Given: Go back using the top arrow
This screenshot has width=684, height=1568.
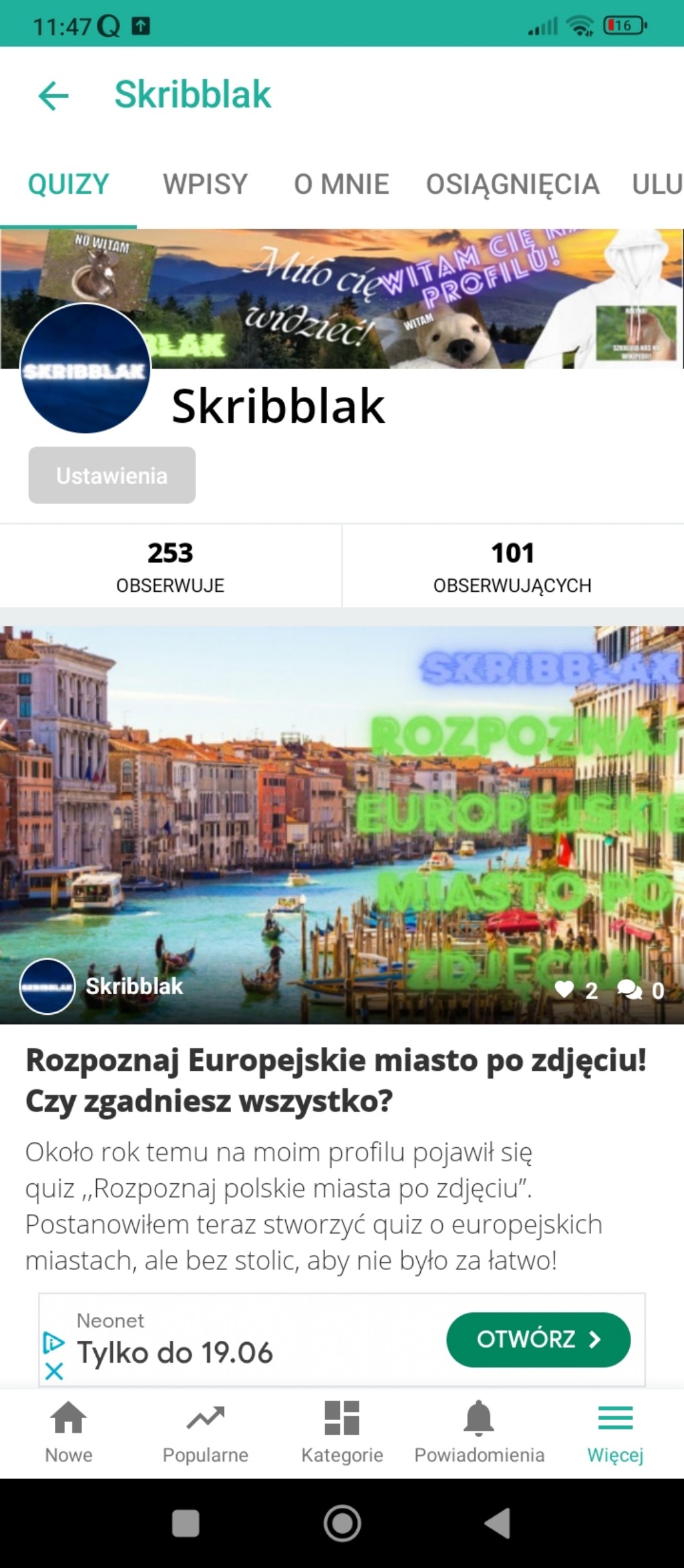Looking at the screenshot, I should (54, 96).
